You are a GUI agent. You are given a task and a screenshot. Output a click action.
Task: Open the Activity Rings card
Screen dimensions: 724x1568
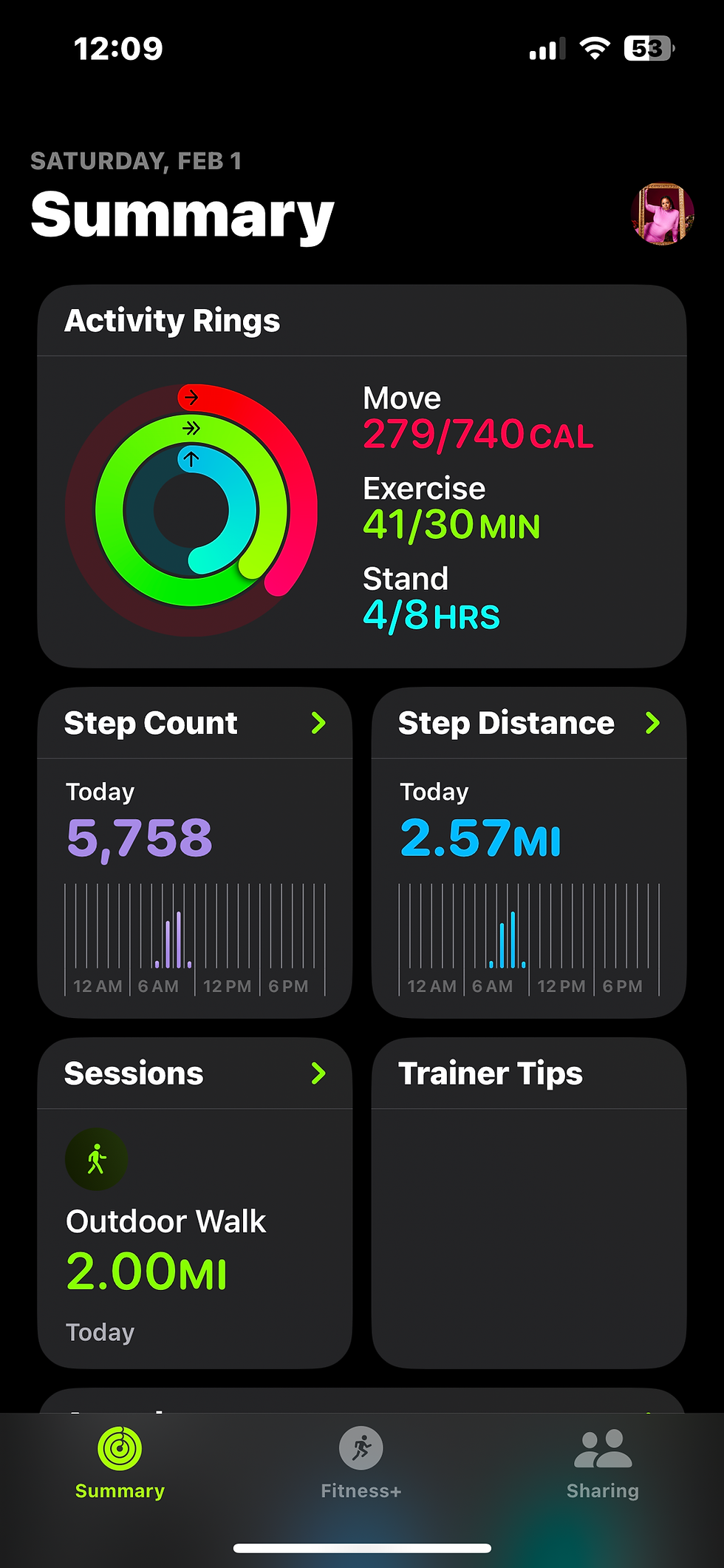(361, 477)
